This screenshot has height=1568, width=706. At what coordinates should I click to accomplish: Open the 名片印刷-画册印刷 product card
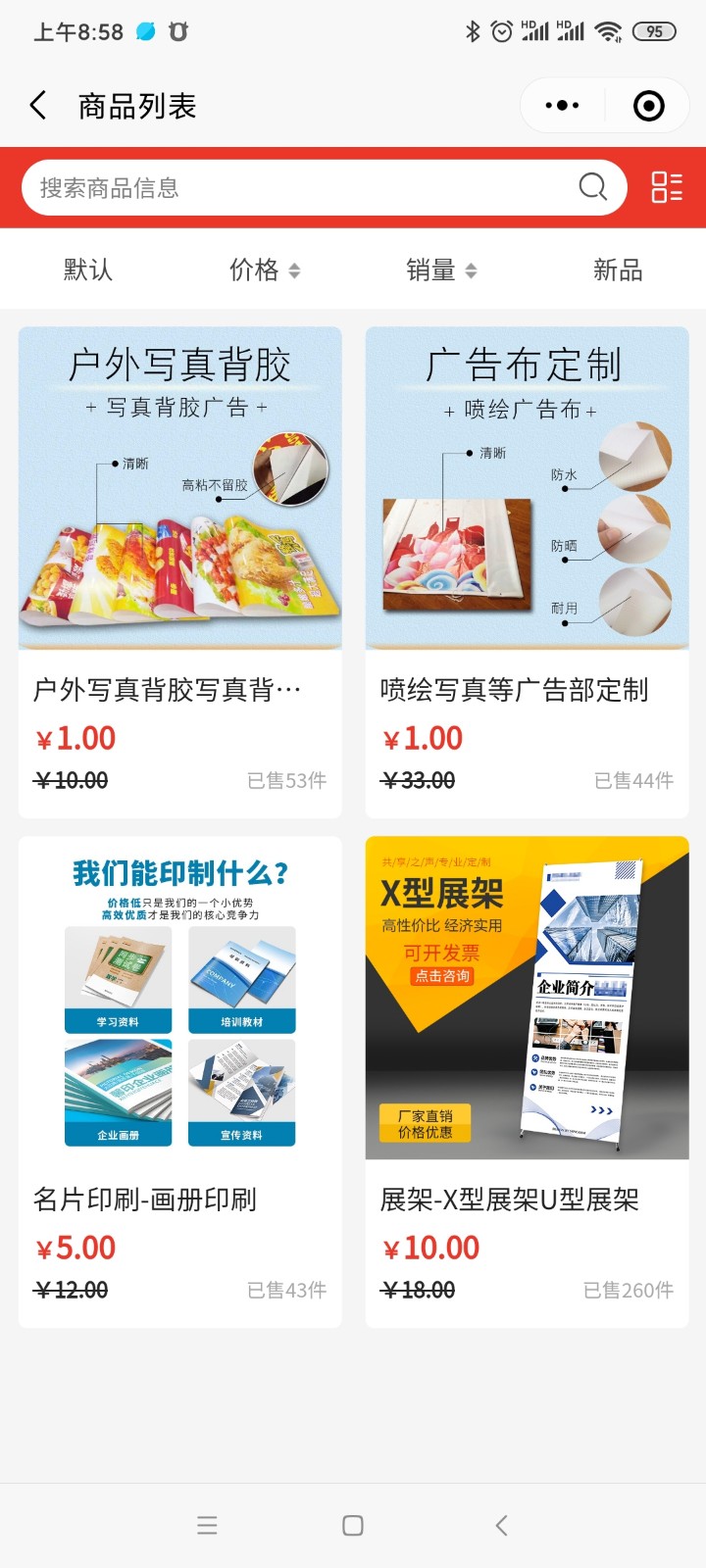[x=180, y=1081]
